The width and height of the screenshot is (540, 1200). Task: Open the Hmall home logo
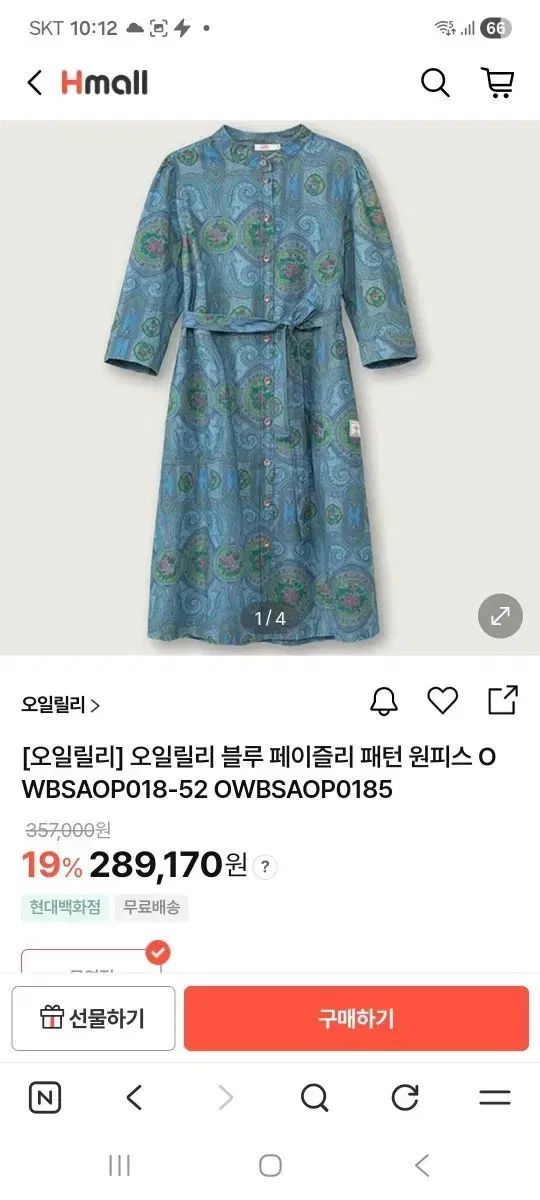tap(104, 83)
